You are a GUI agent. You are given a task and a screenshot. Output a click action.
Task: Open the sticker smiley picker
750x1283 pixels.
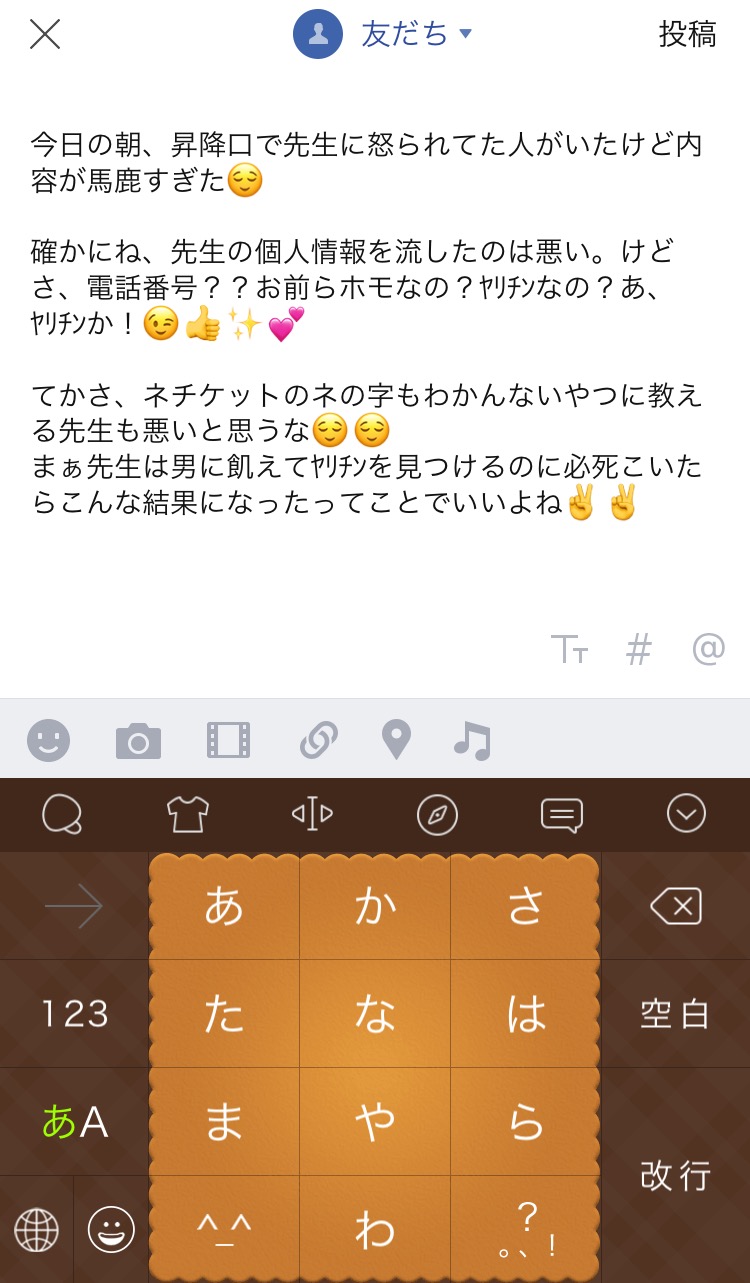48,740
